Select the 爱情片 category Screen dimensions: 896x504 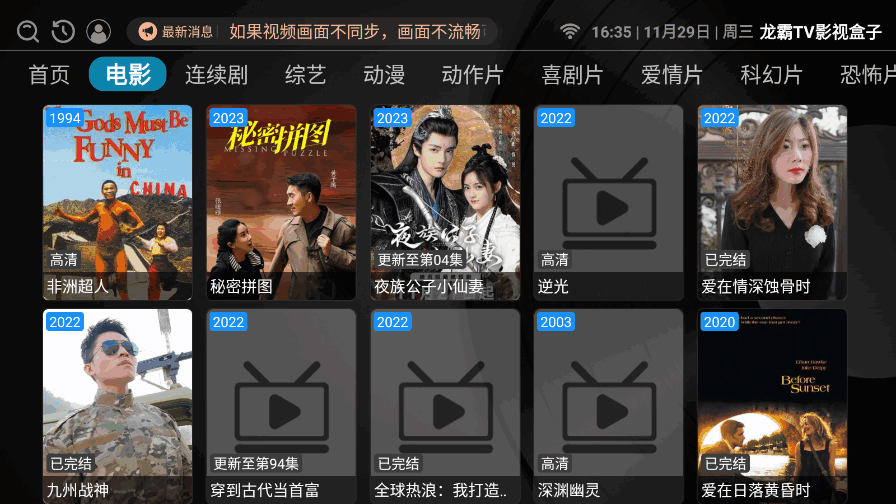click(x=672, y=75)
